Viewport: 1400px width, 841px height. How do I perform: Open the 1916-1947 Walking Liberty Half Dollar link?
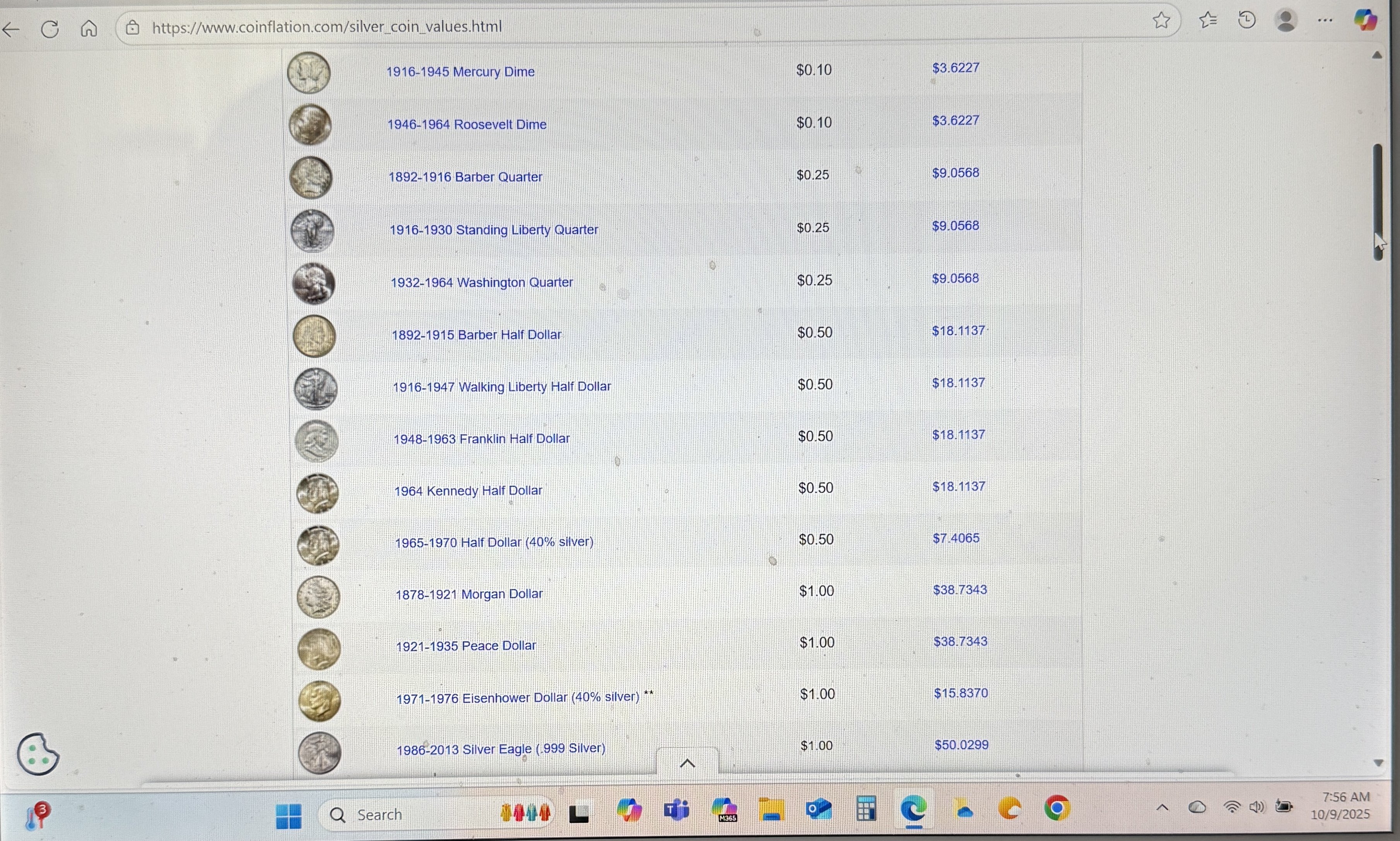pos(501,387)
